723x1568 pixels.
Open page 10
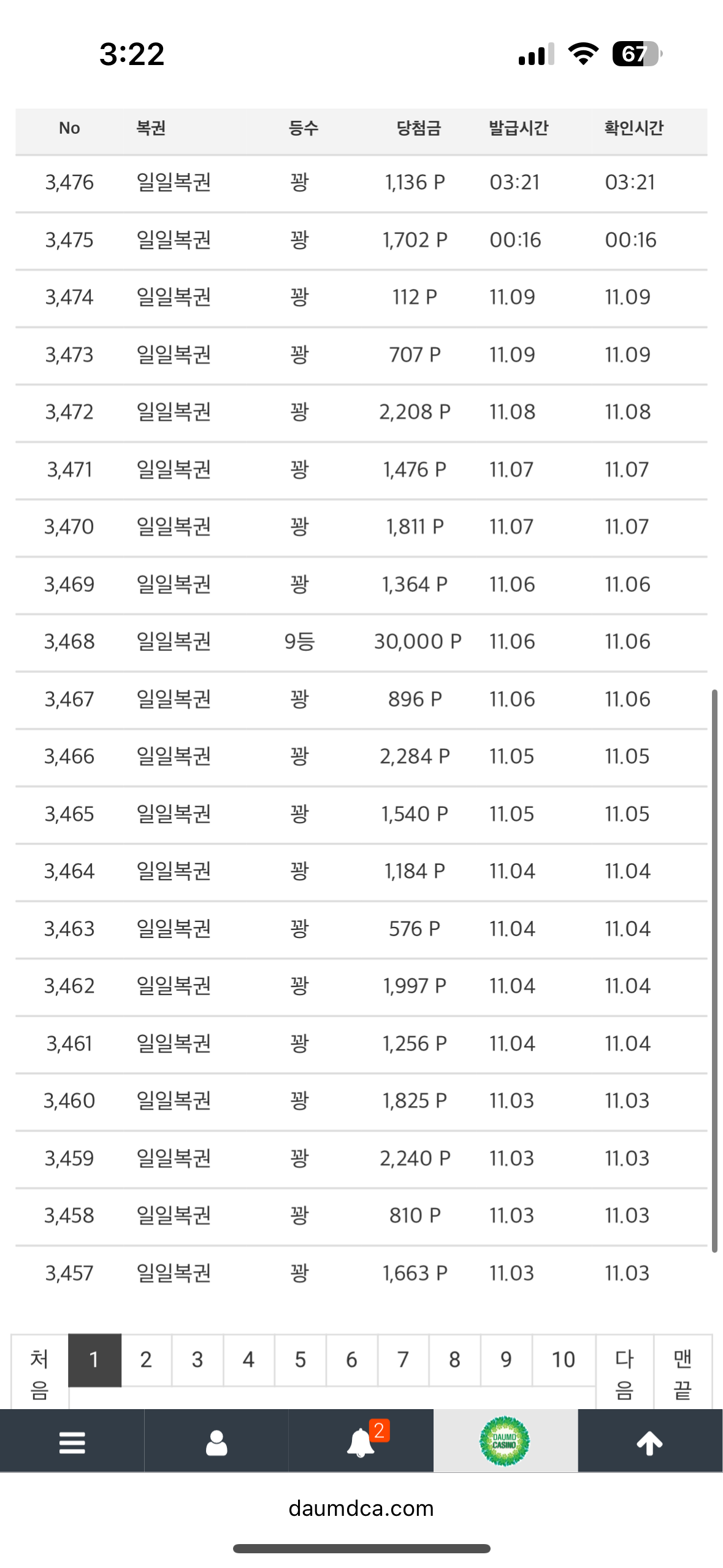tap(564, 1360)
